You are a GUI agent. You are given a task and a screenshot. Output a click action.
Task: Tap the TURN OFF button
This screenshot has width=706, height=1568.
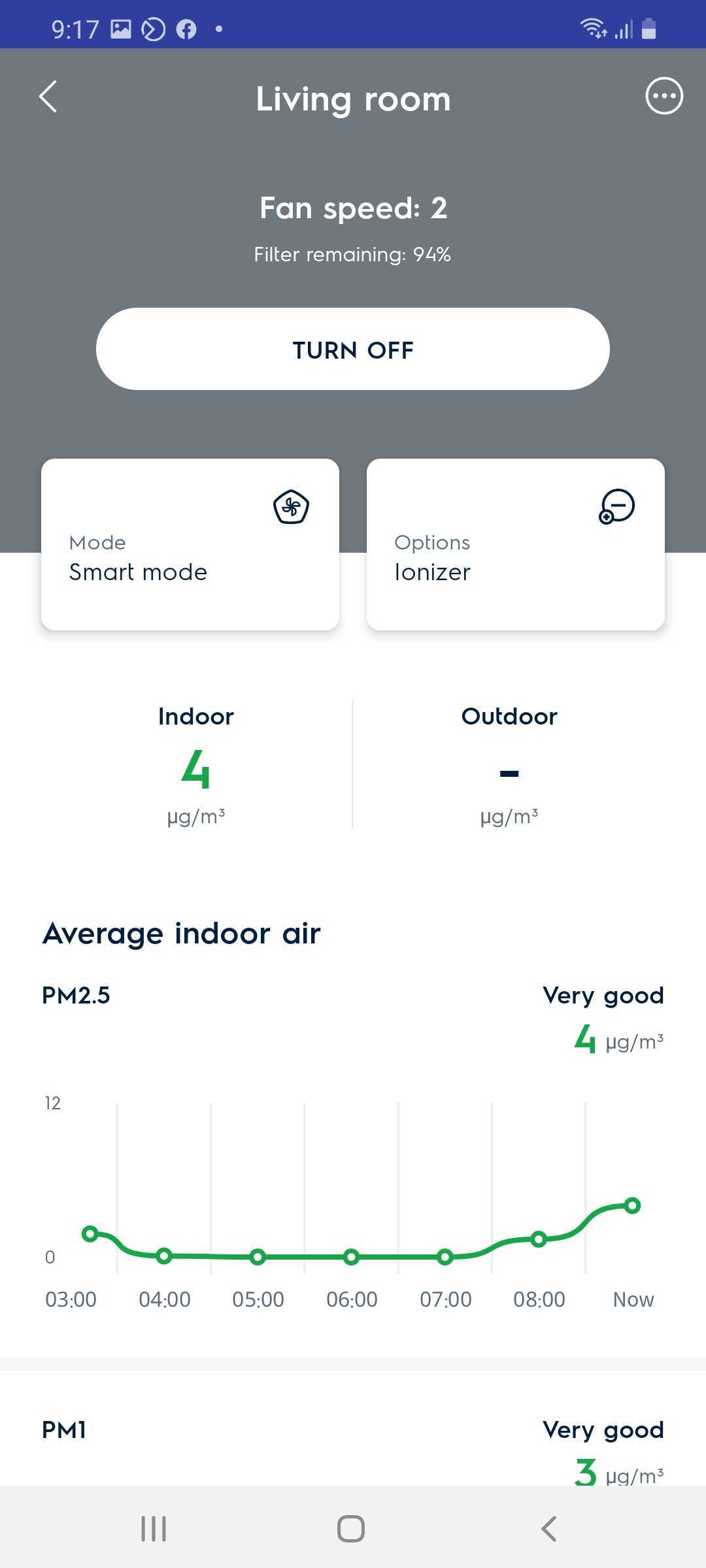(x=353, y=350)
